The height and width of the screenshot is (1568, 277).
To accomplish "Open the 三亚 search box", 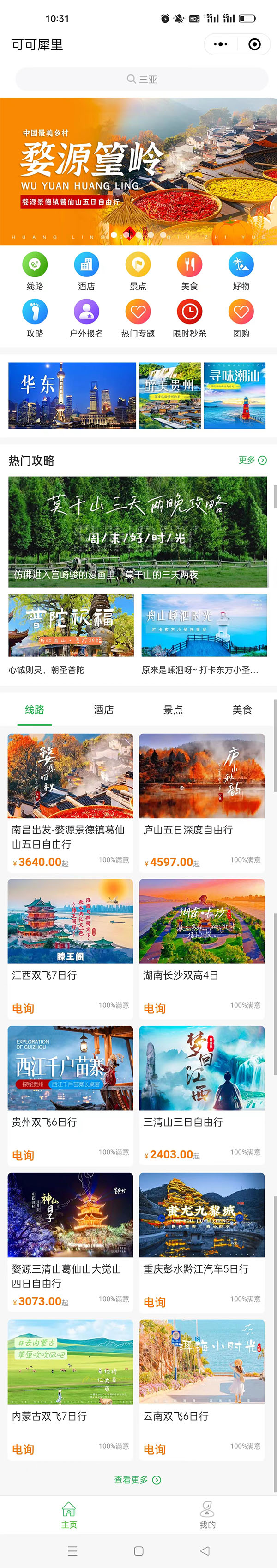I will [x=142, y=79].
